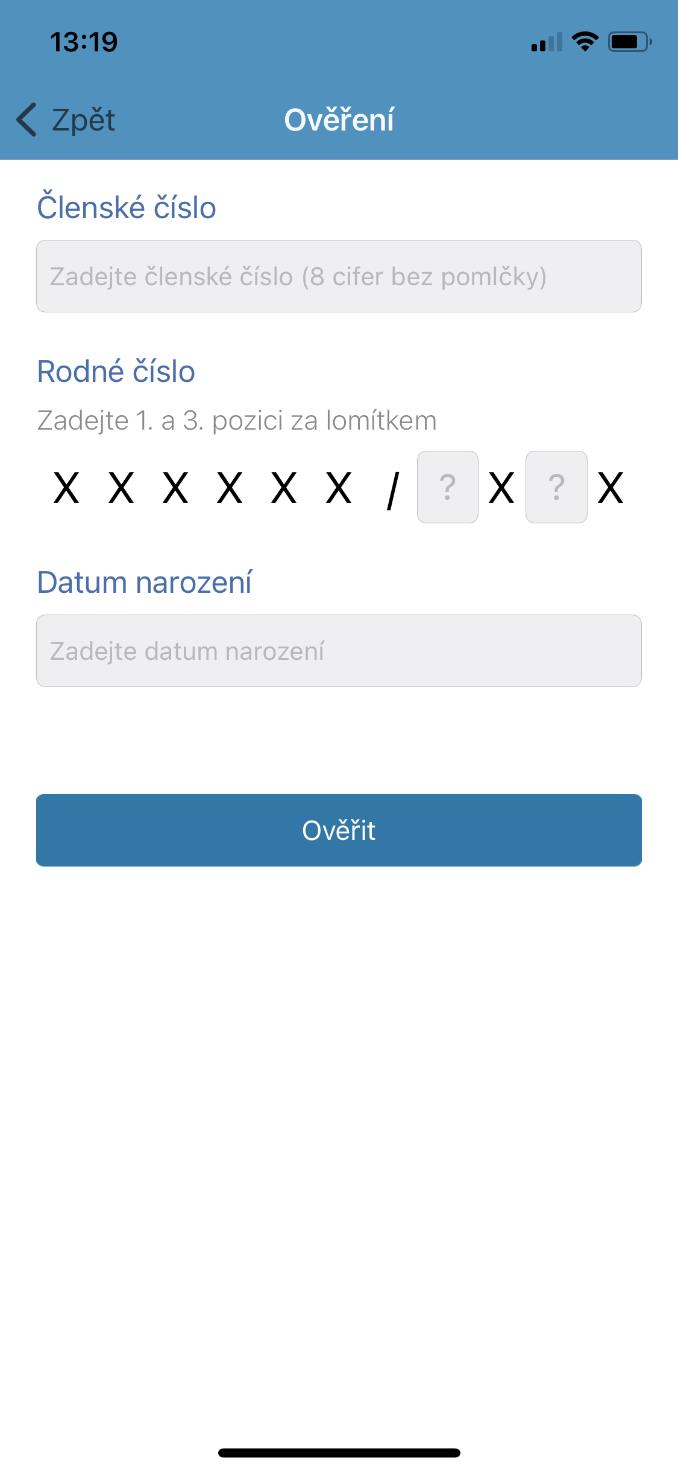Select the first Rodné číslo digit box

pyautogui.click(x=448, y=487)
